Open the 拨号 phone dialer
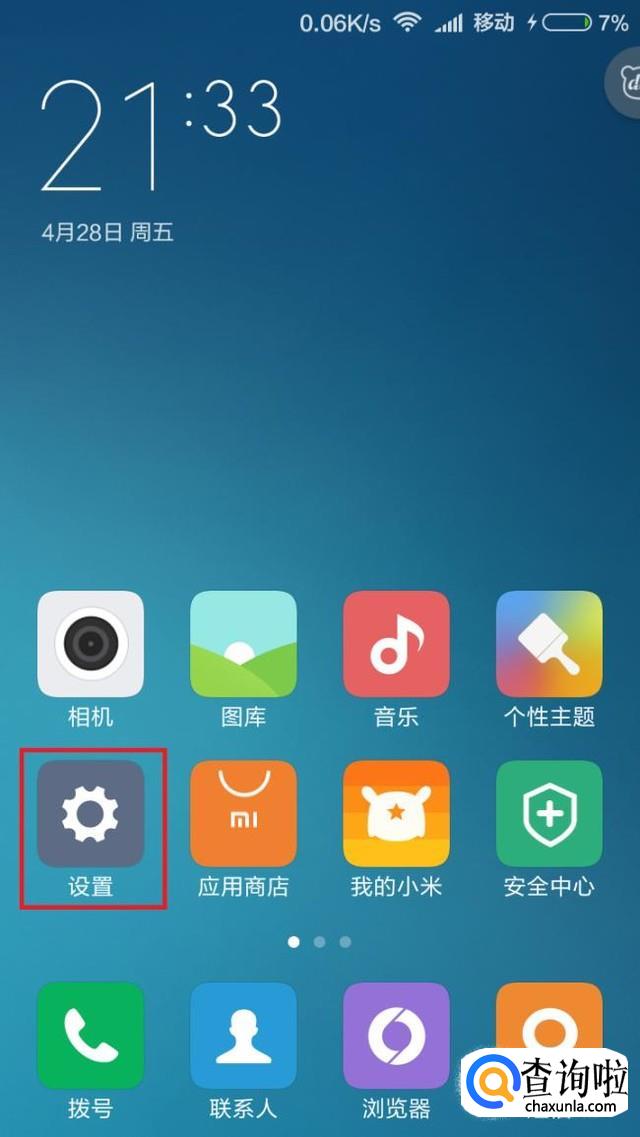The image size is (640, 1137). tap(90, 1035)
